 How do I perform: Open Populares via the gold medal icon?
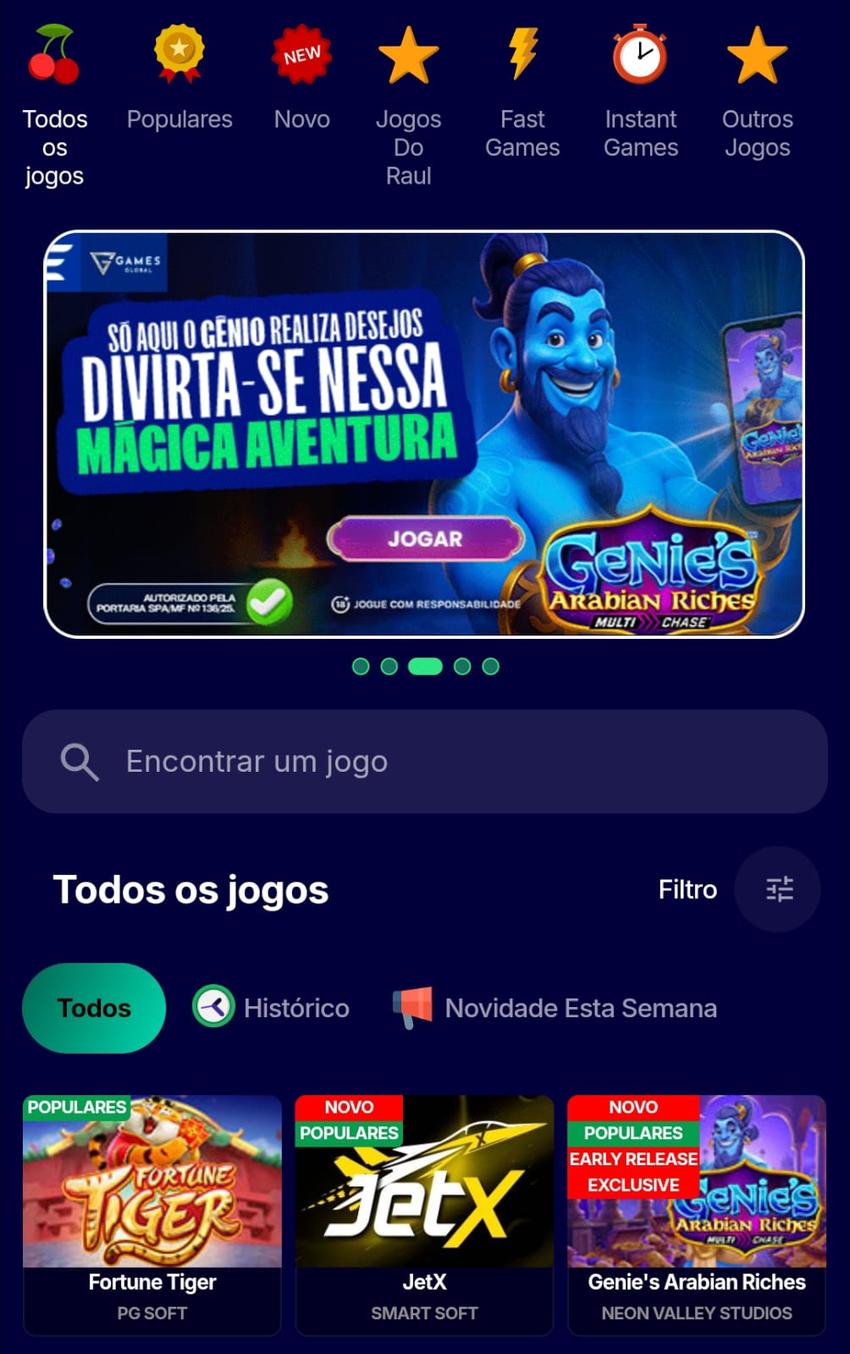tap(179, 53)
